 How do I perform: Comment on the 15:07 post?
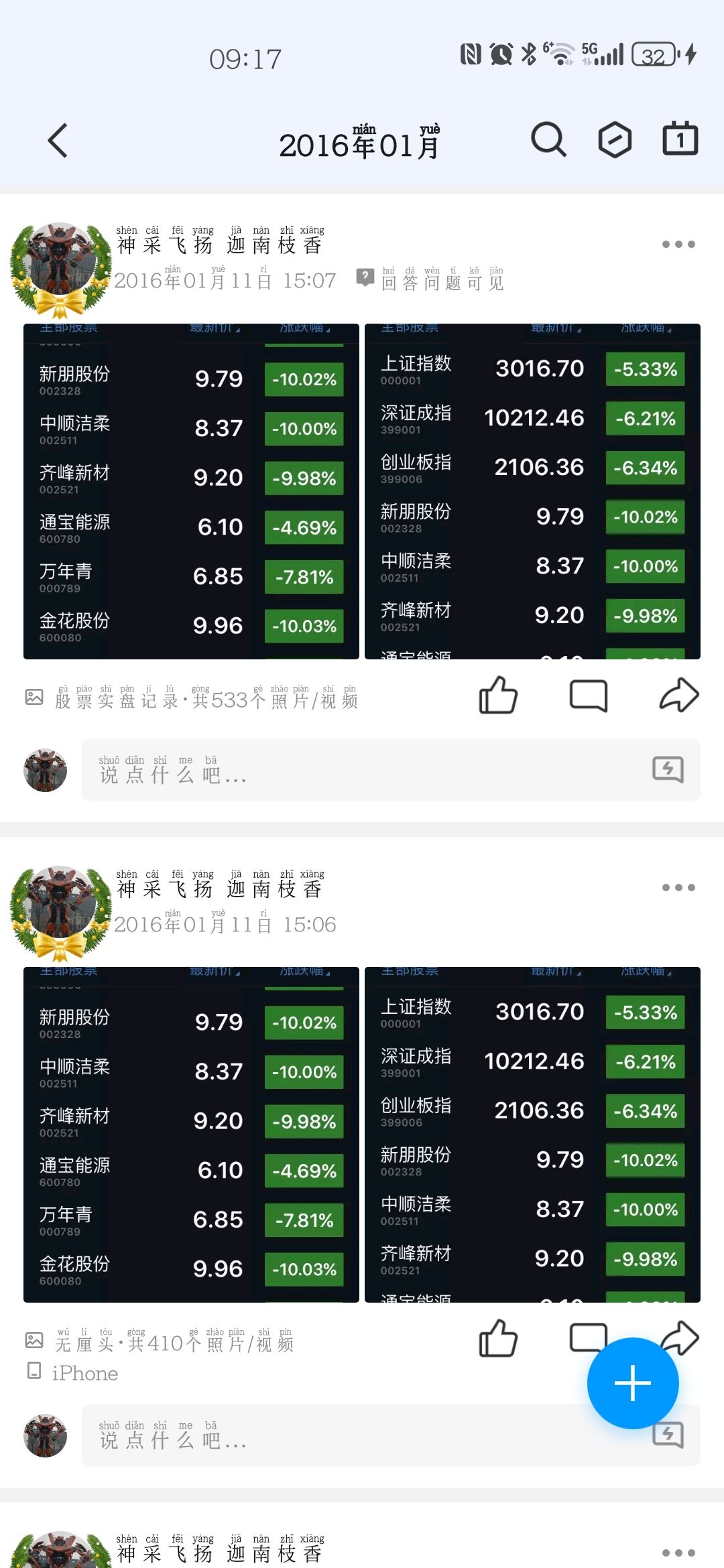(589, 696)
